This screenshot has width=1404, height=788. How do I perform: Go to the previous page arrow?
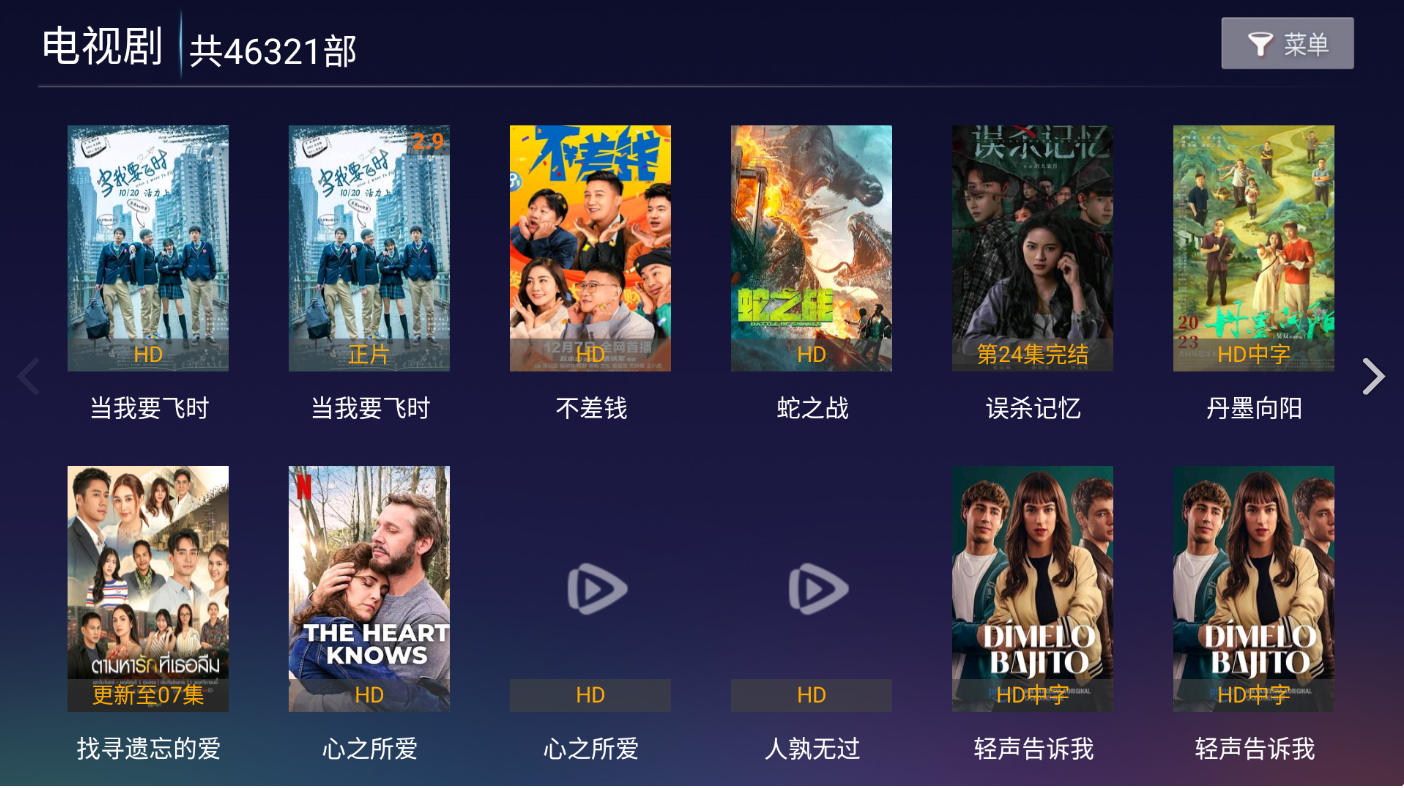29,377
